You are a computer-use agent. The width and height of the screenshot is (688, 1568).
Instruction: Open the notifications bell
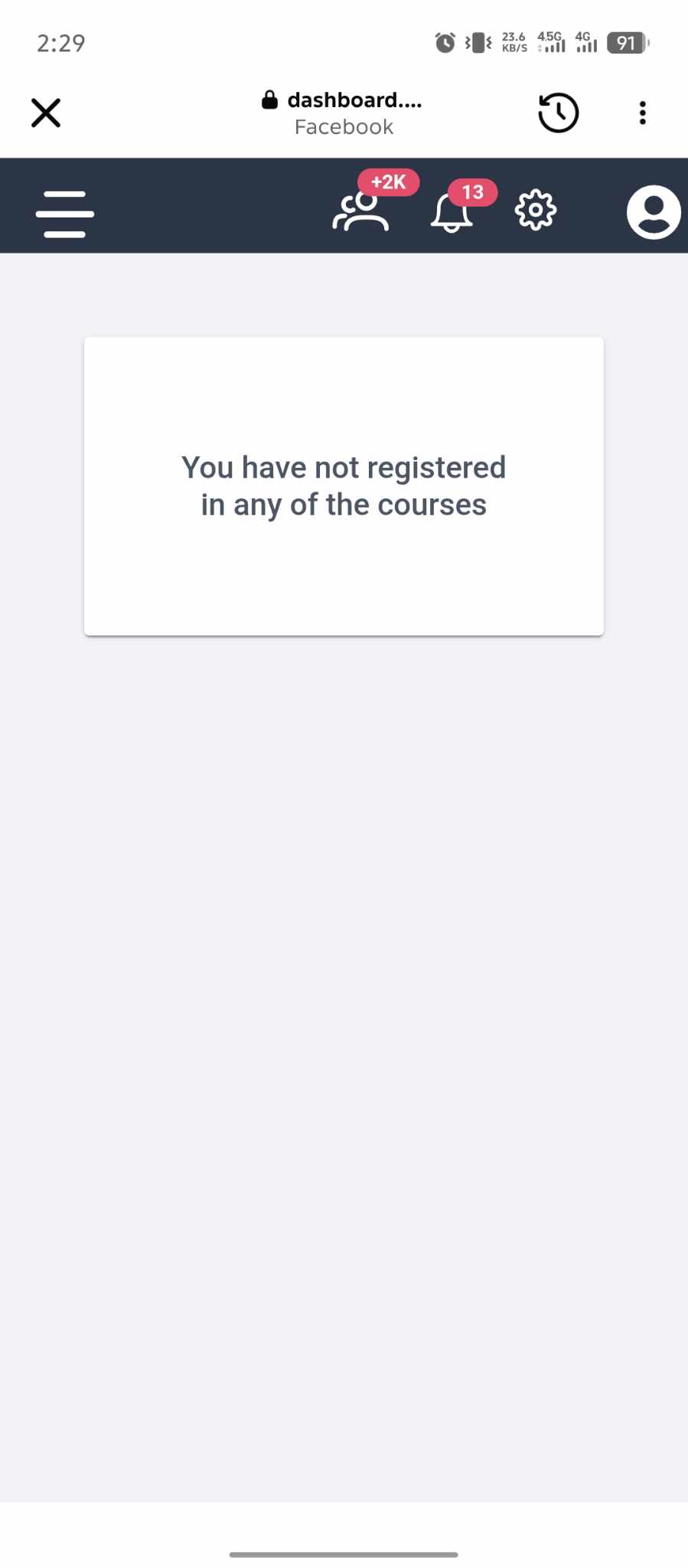[x=452, y=212]
